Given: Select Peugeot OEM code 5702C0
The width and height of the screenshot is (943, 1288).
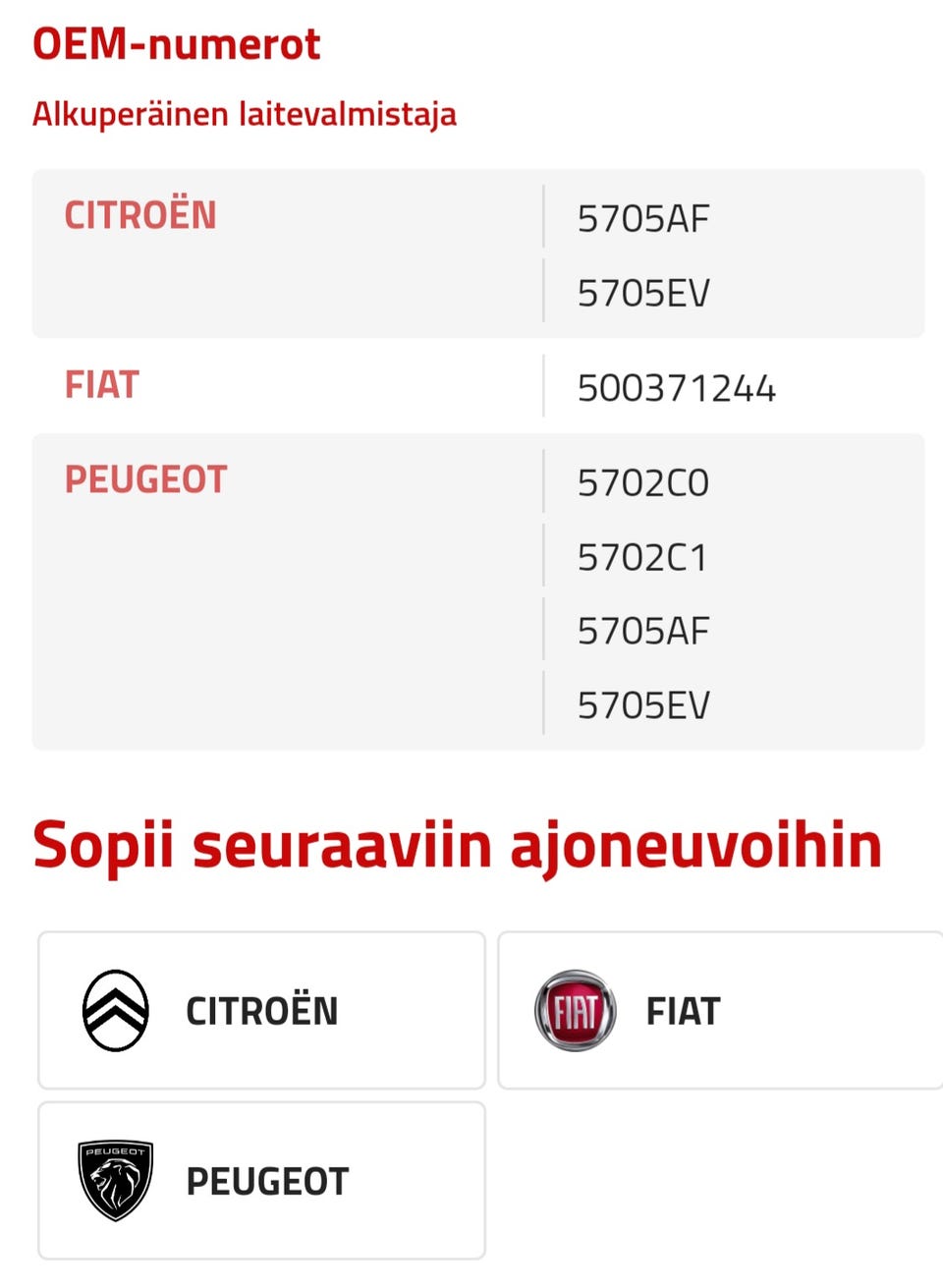Looking at the screenshot, I should point(642,482).
